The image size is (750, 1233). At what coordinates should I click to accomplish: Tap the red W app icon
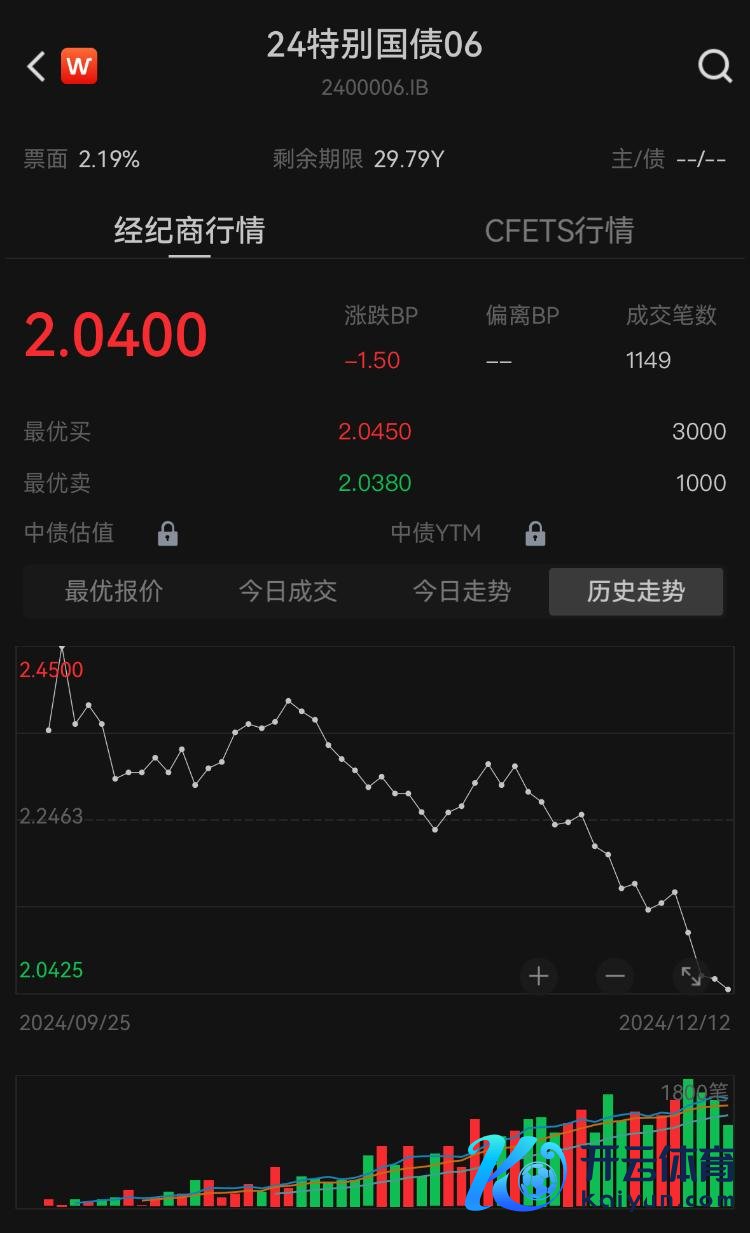click(x=79, y=67)
